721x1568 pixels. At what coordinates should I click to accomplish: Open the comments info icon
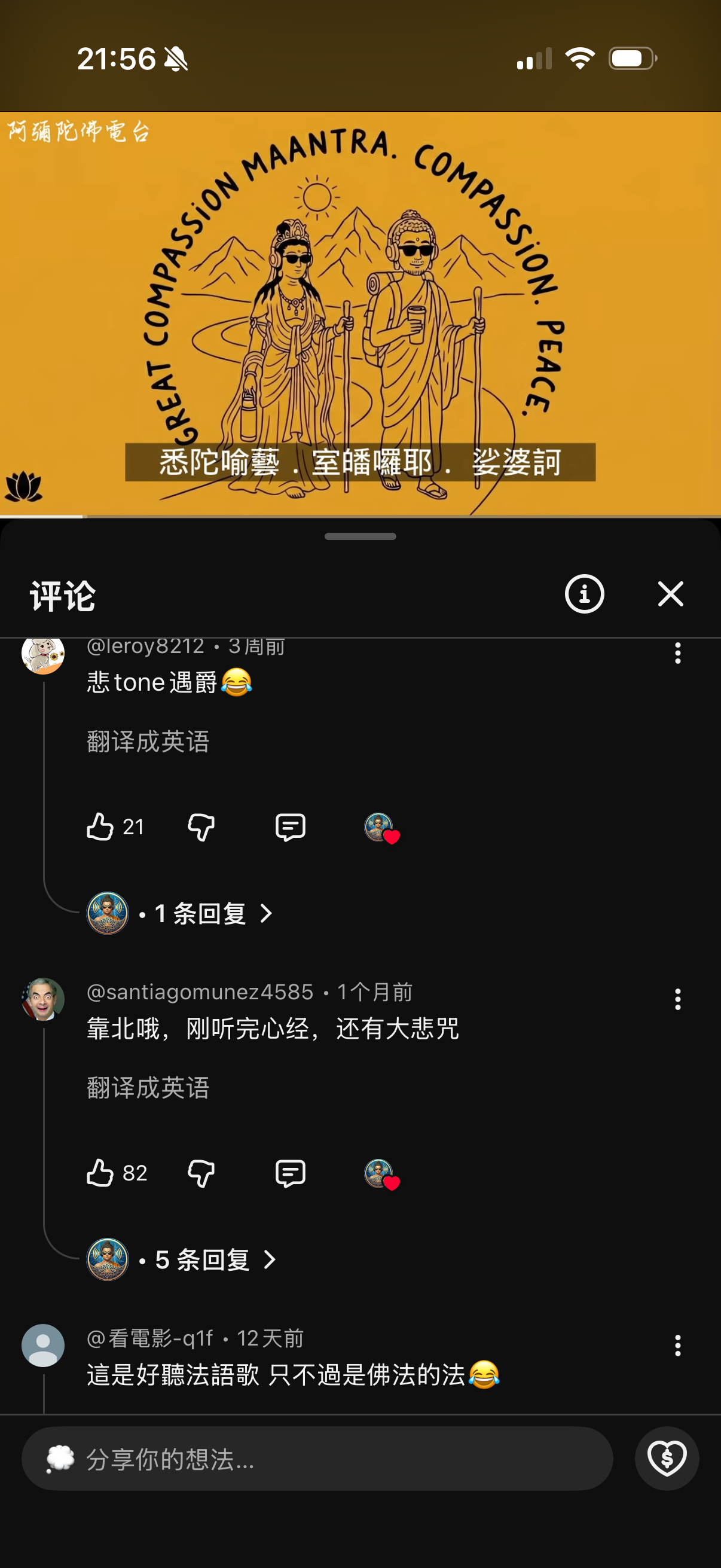click(584, 593)
